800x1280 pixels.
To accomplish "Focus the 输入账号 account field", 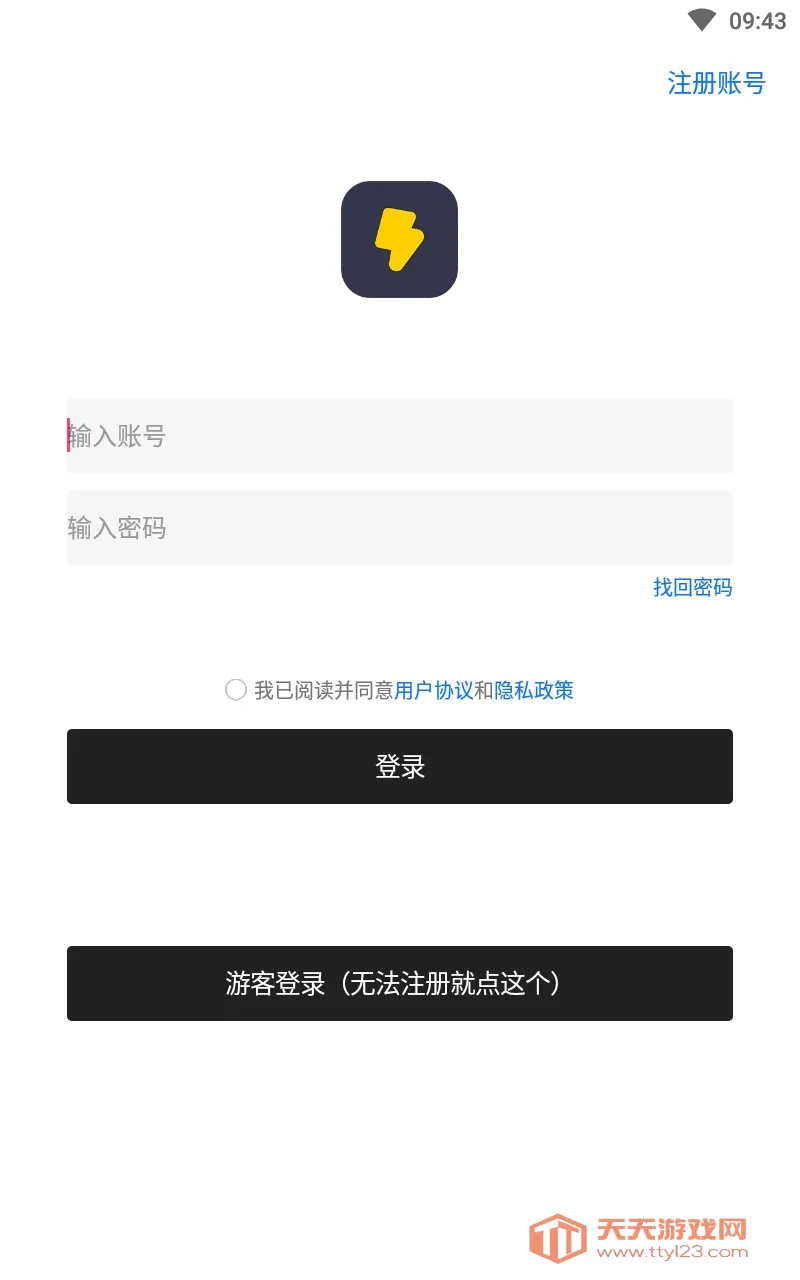I will coord(400,436).
